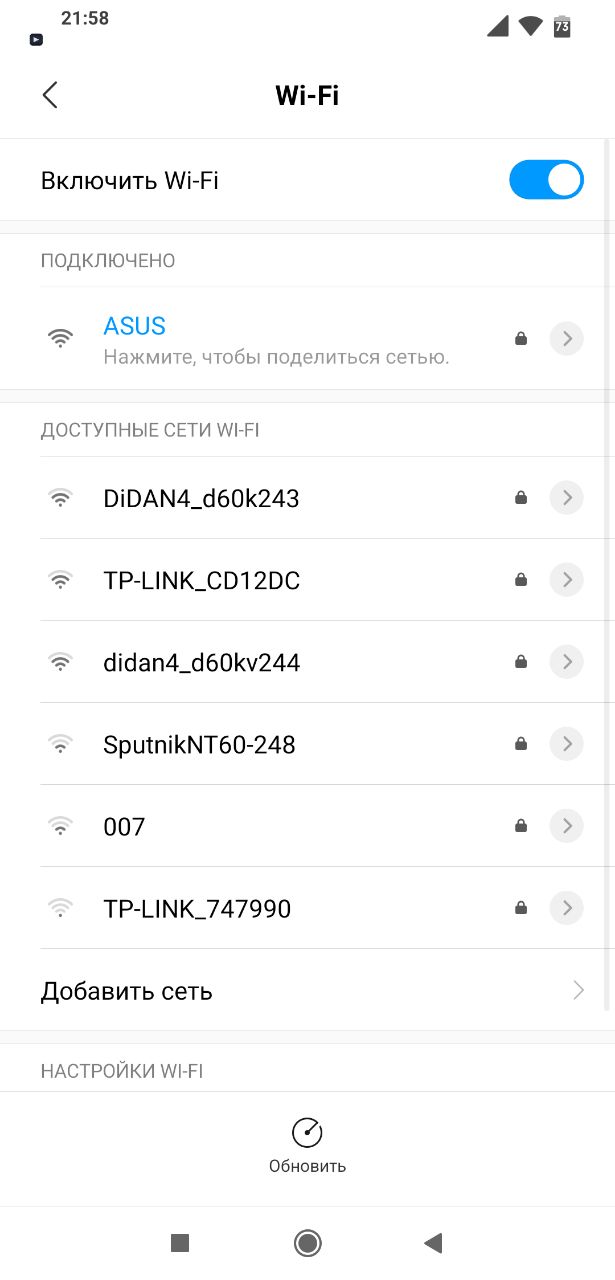This screenshot has height=1280, width=615.
Task: Open details arrow for TP-LINK_747990
Action: point(567,908)
